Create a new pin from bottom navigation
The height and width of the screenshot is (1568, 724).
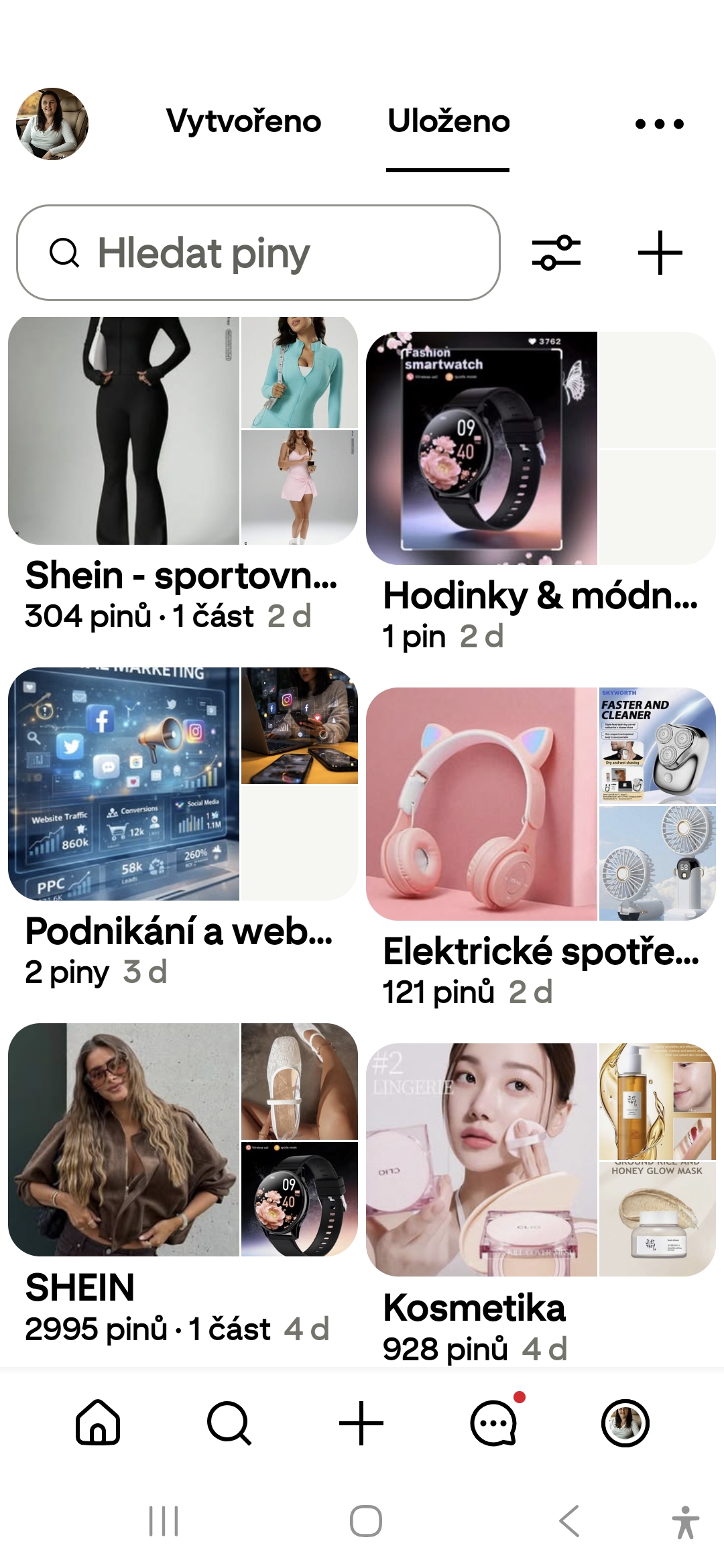coord(361,1422)
